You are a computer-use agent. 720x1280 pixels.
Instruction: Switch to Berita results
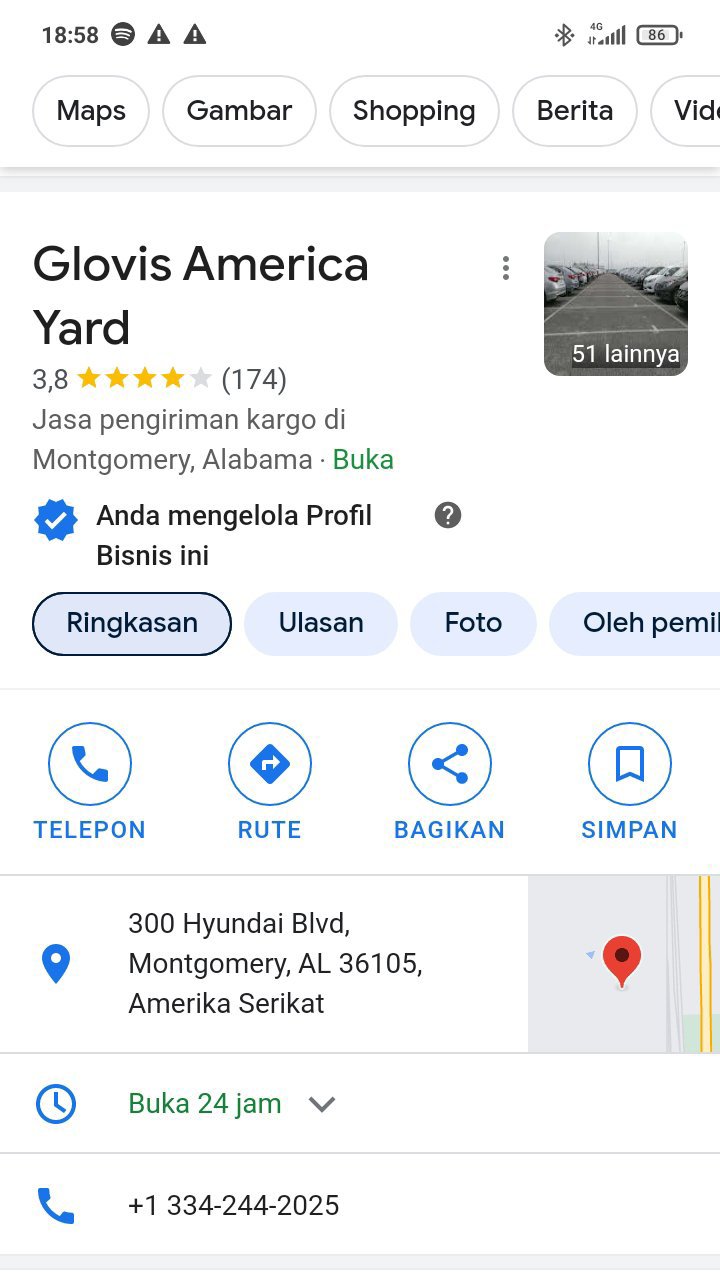[x=575, y=111]
